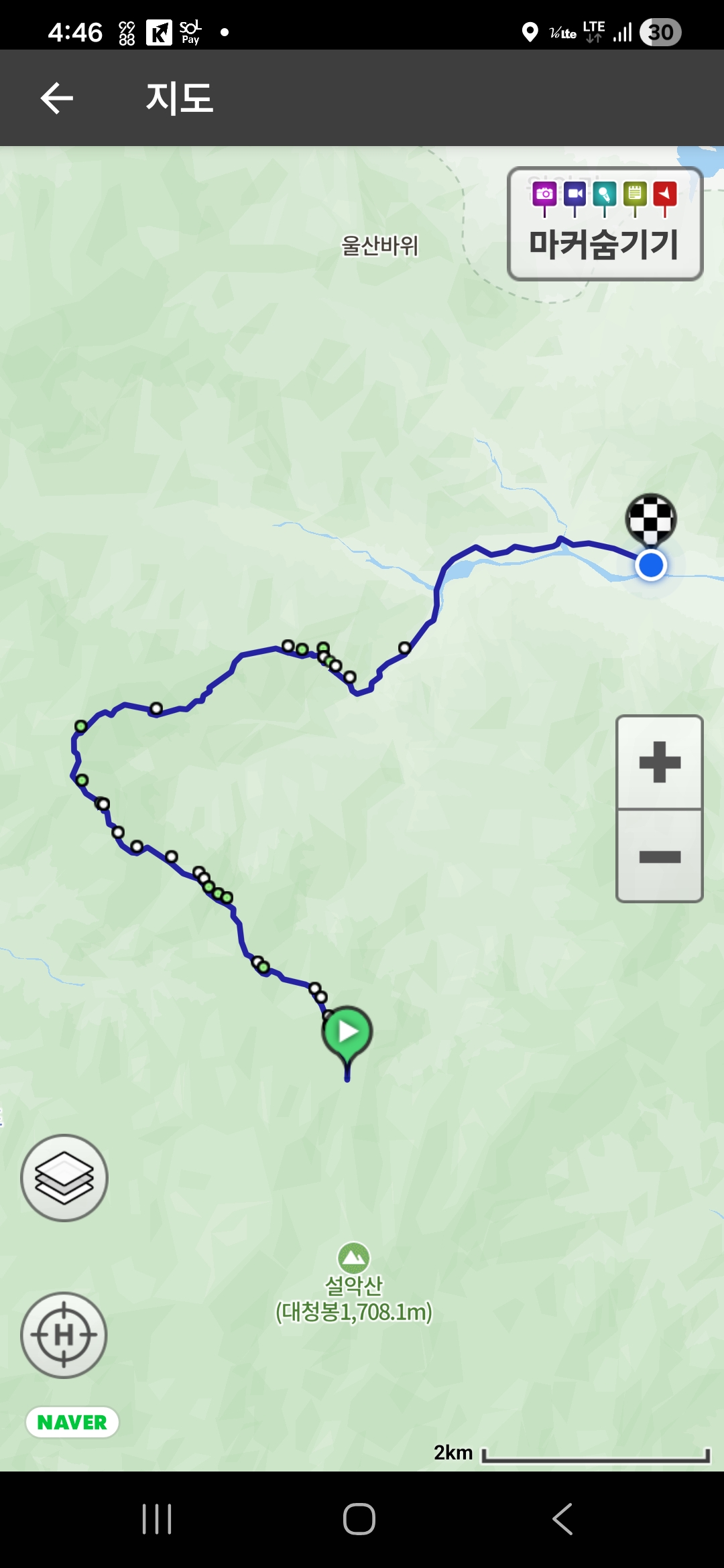Screen dimensions: 724x1568
Task: Tap the H crosshair location button
Action: 64,1335
